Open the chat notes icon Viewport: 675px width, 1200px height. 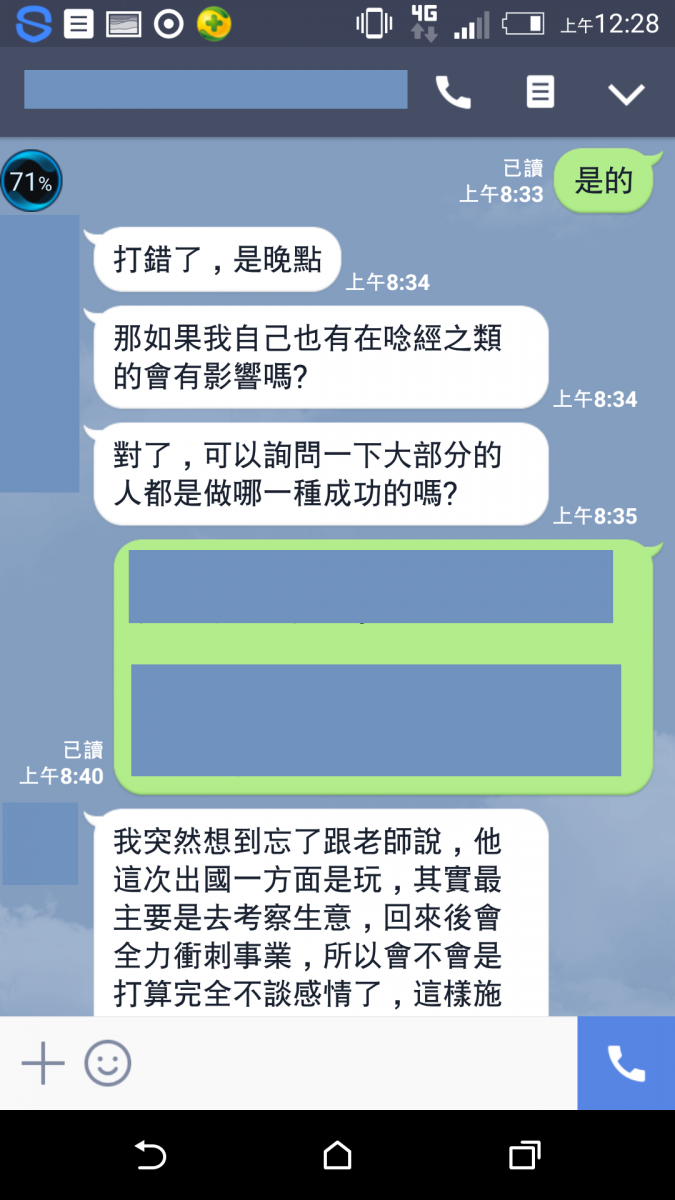tap(540, 93)
